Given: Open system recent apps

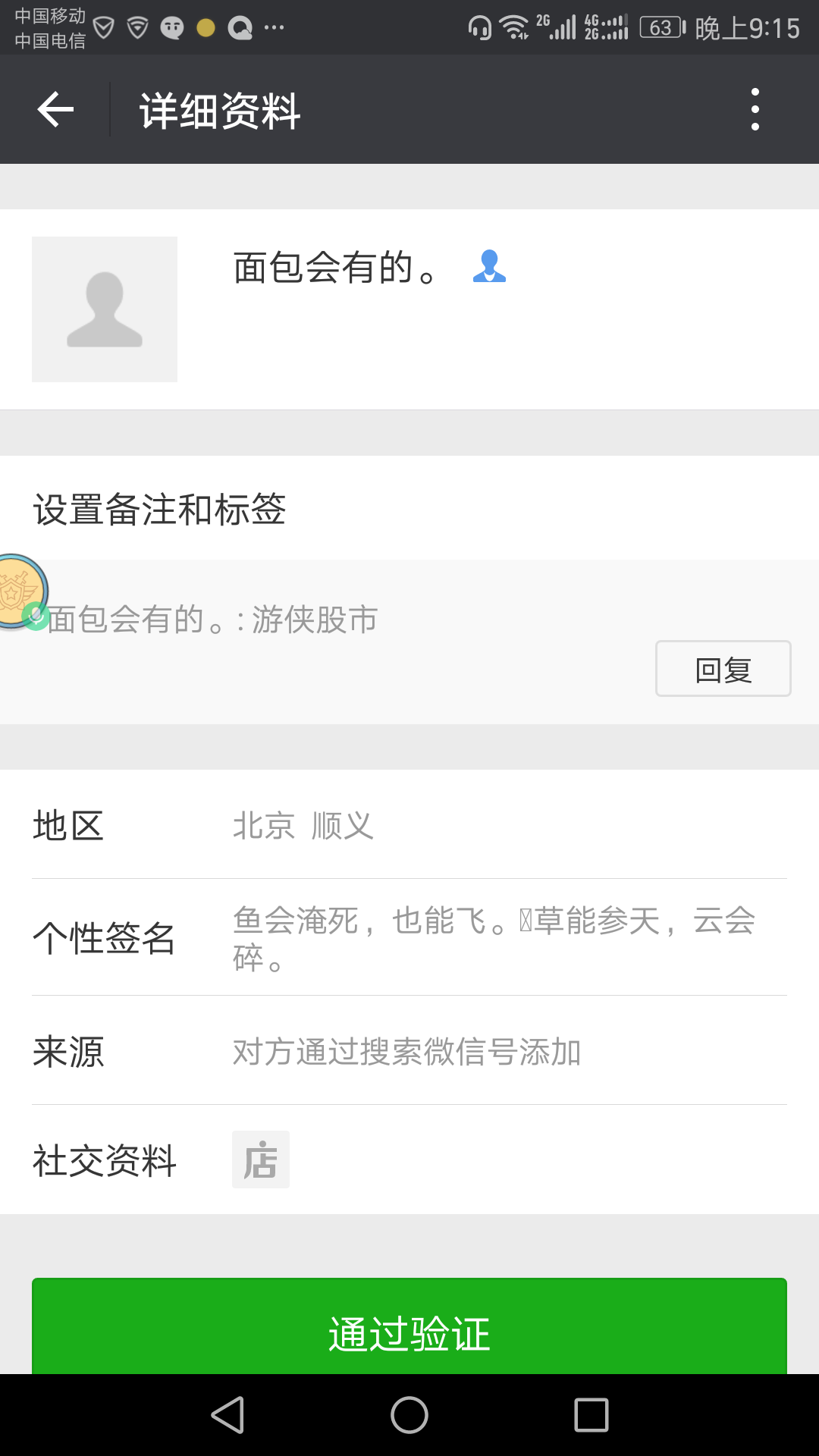Looking at the screenshot, I should click(x=591, y=1415).
